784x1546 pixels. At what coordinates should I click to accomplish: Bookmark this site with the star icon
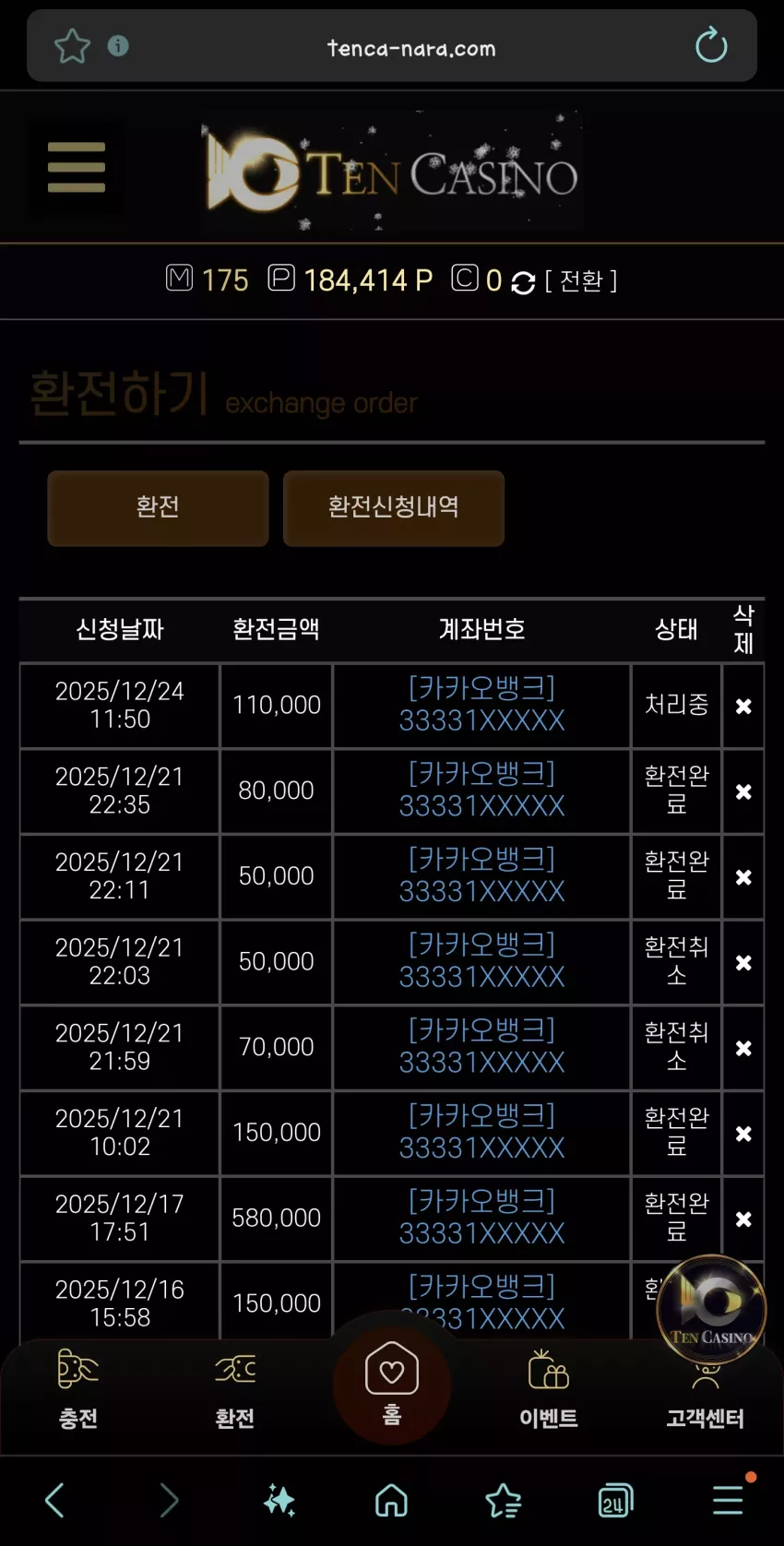coord(72,45)
